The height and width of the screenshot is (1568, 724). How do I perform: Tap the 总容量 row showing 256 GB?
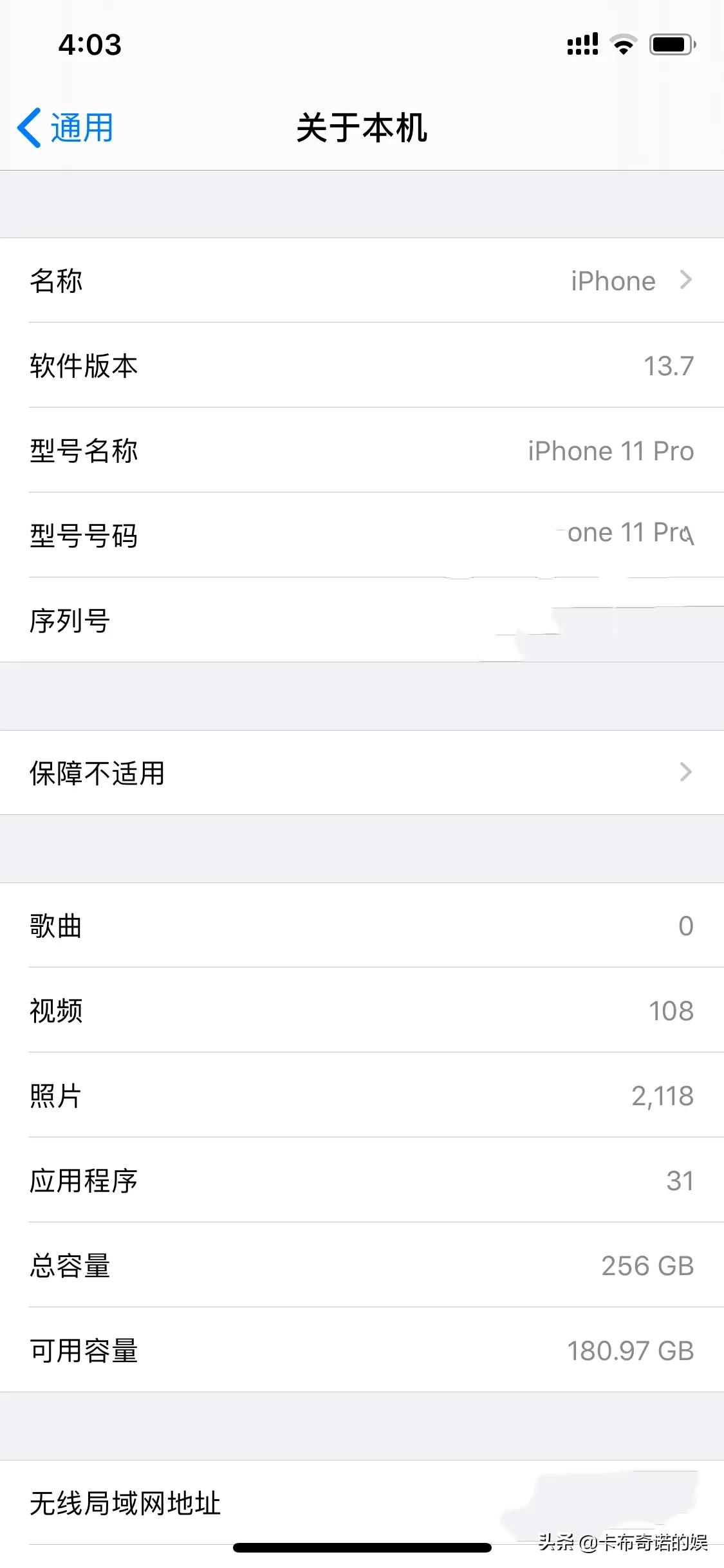[362, 1265]
